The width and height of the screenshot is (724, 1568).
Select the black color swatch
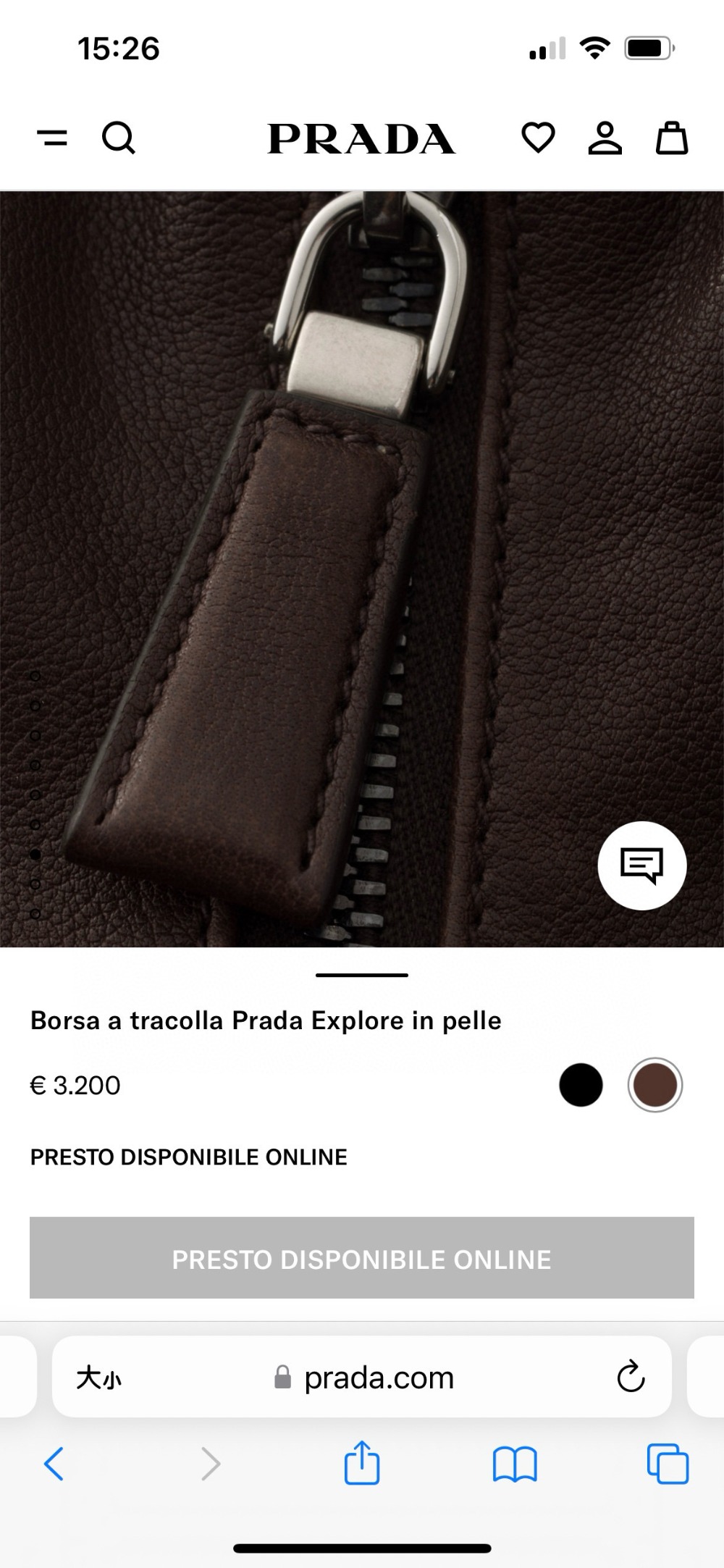(581, 1085)
